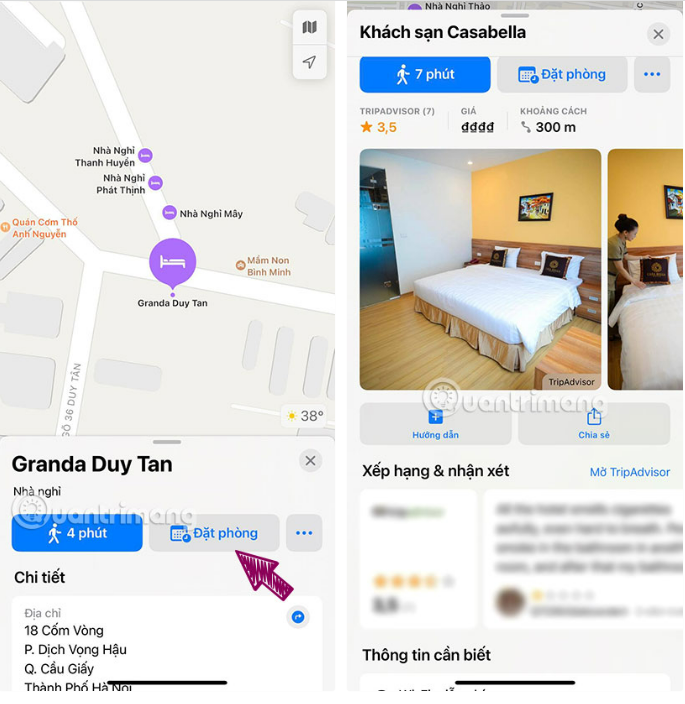Share the hotel via Chia sẻ

(594, 424)
